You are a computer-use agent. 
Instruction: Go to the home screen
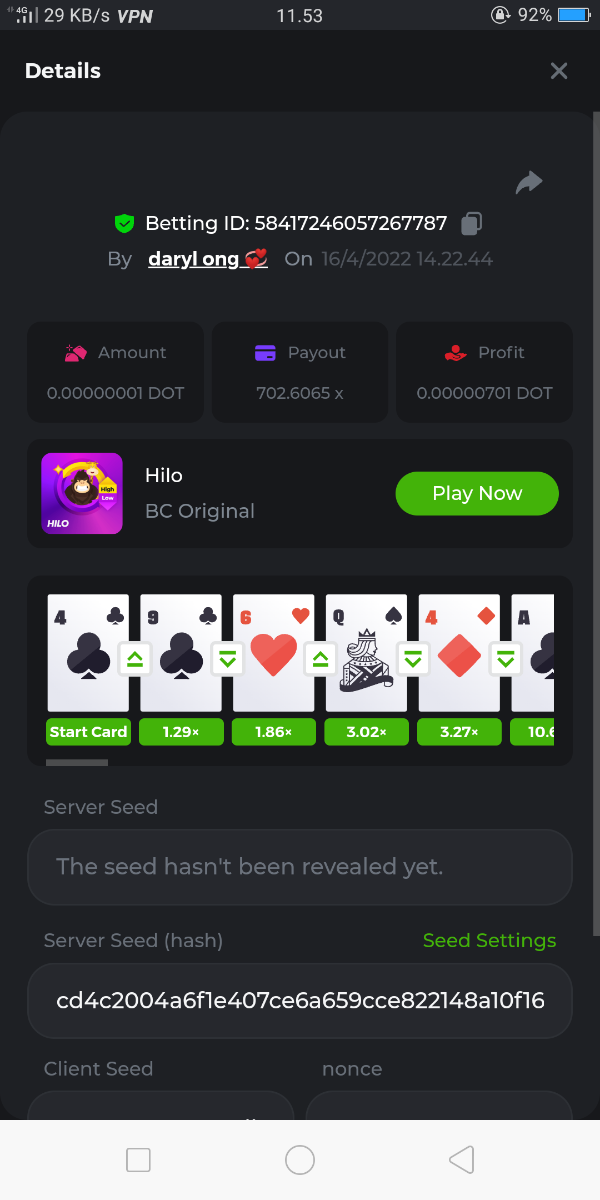click(x=300, y=1159)
